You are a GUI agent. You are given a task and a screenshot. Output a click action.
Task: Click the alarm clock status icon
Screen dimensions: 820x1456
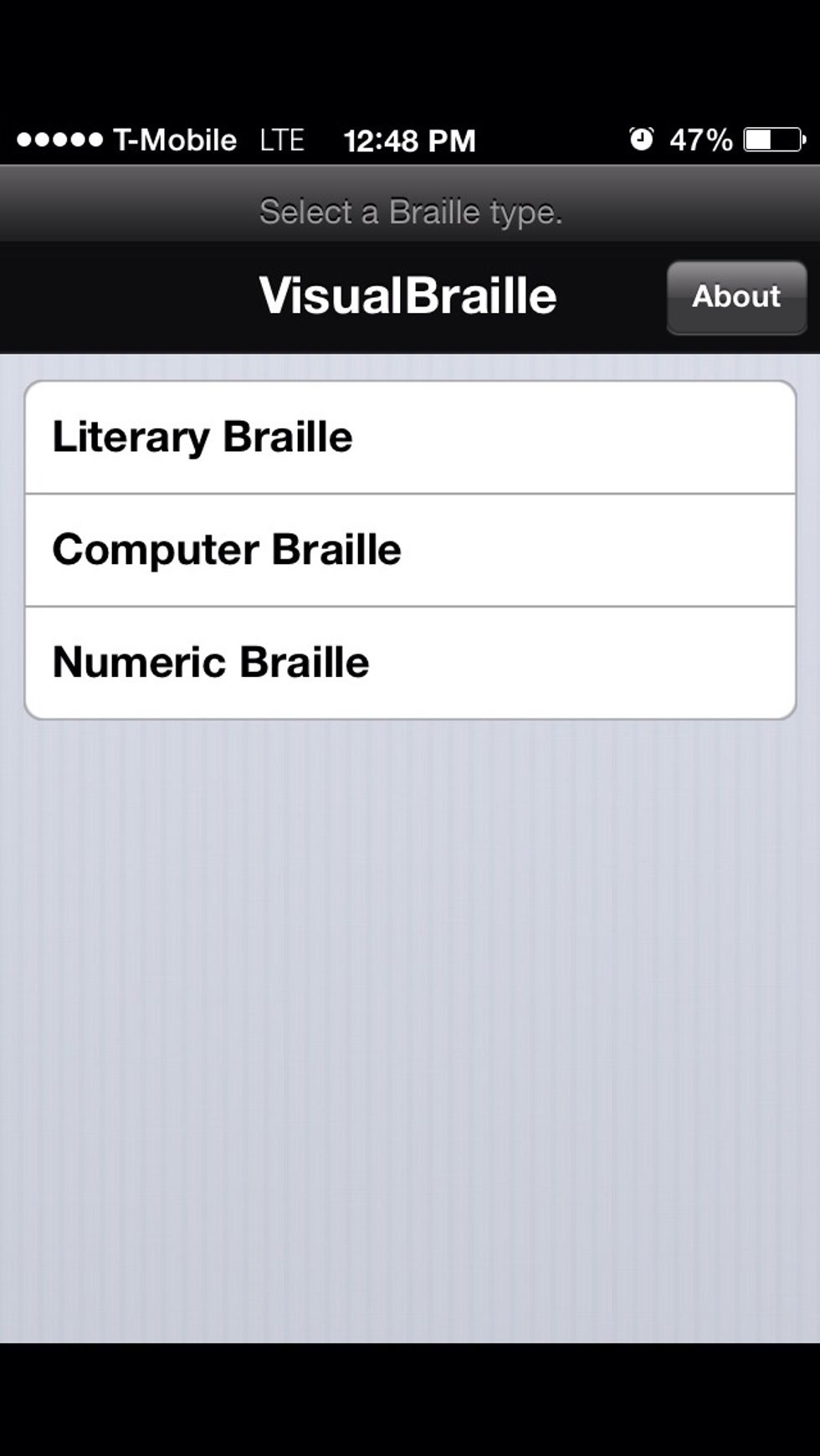(x=640, y=139)
